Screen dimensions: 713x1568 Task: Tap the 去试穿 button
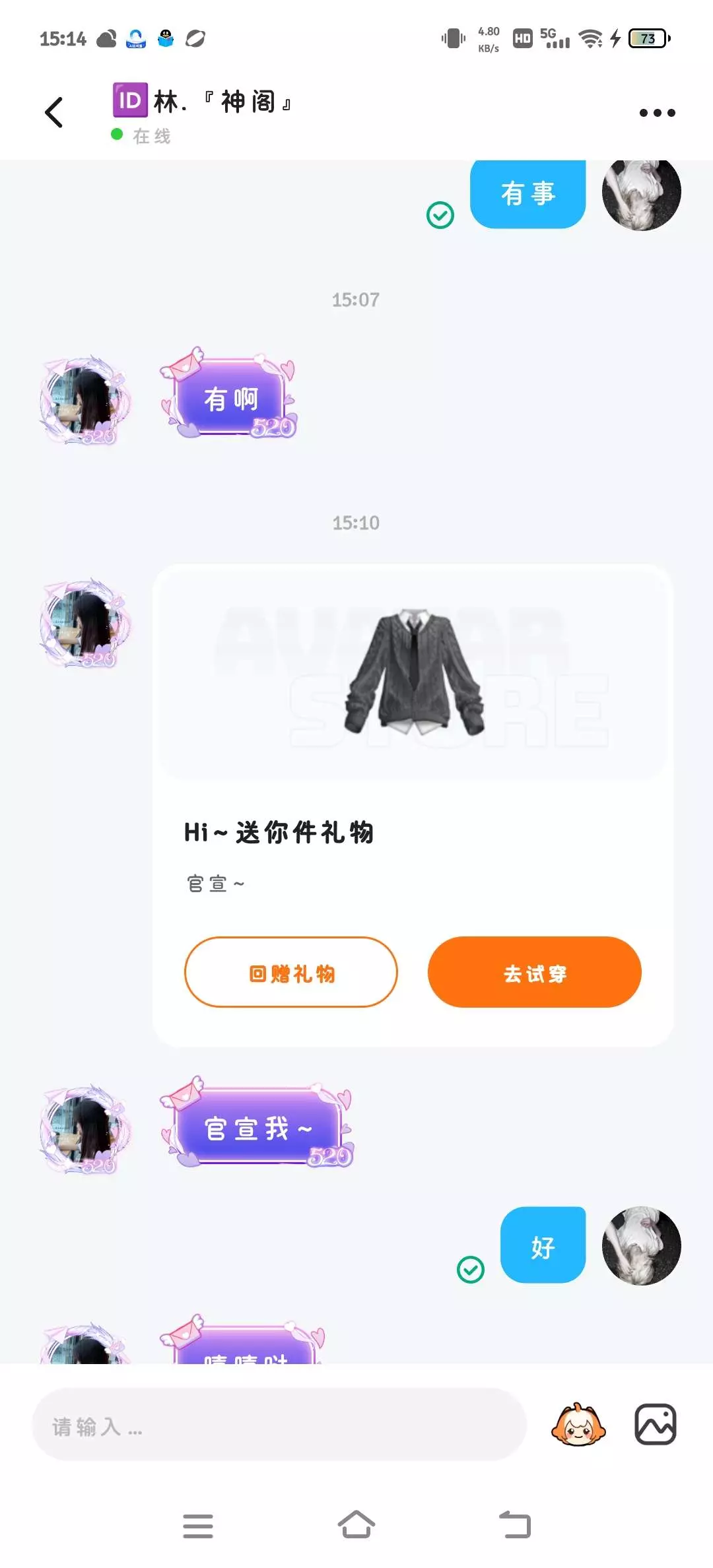[x=535, y=972]
